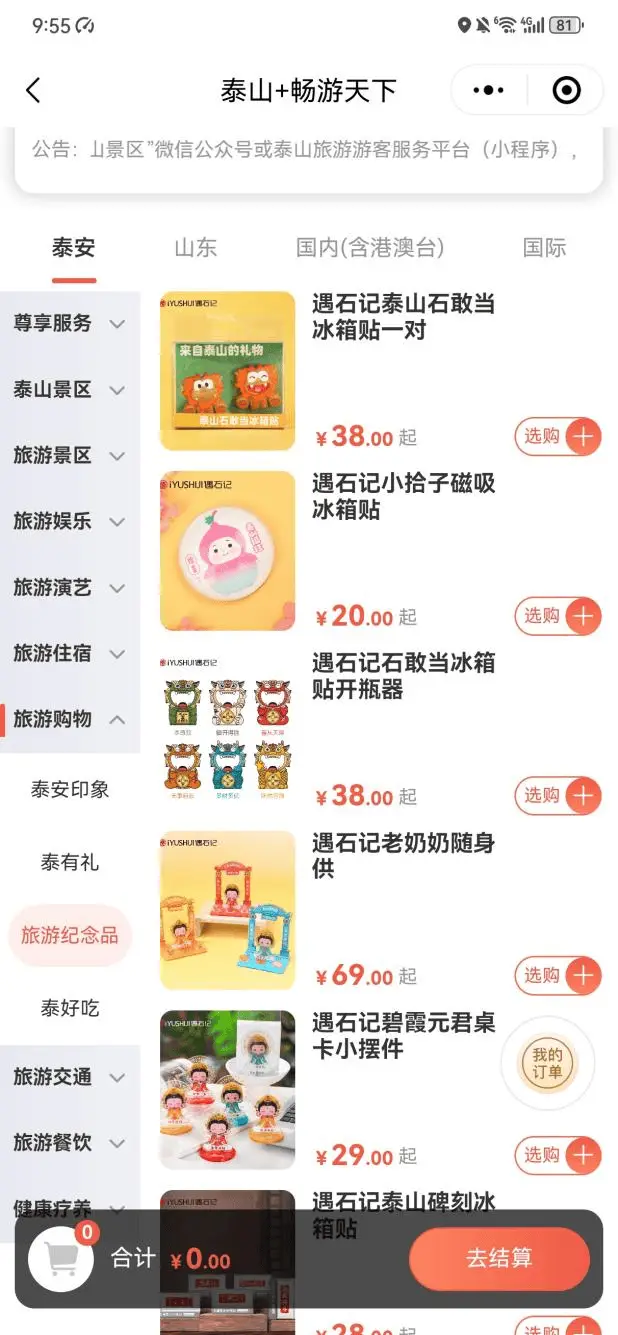Open 遇石记石敢当冰箱贴开瓶器 product image
This screenshot has width=618, height=1335.
pyautogui.click(x=228, y=730)
